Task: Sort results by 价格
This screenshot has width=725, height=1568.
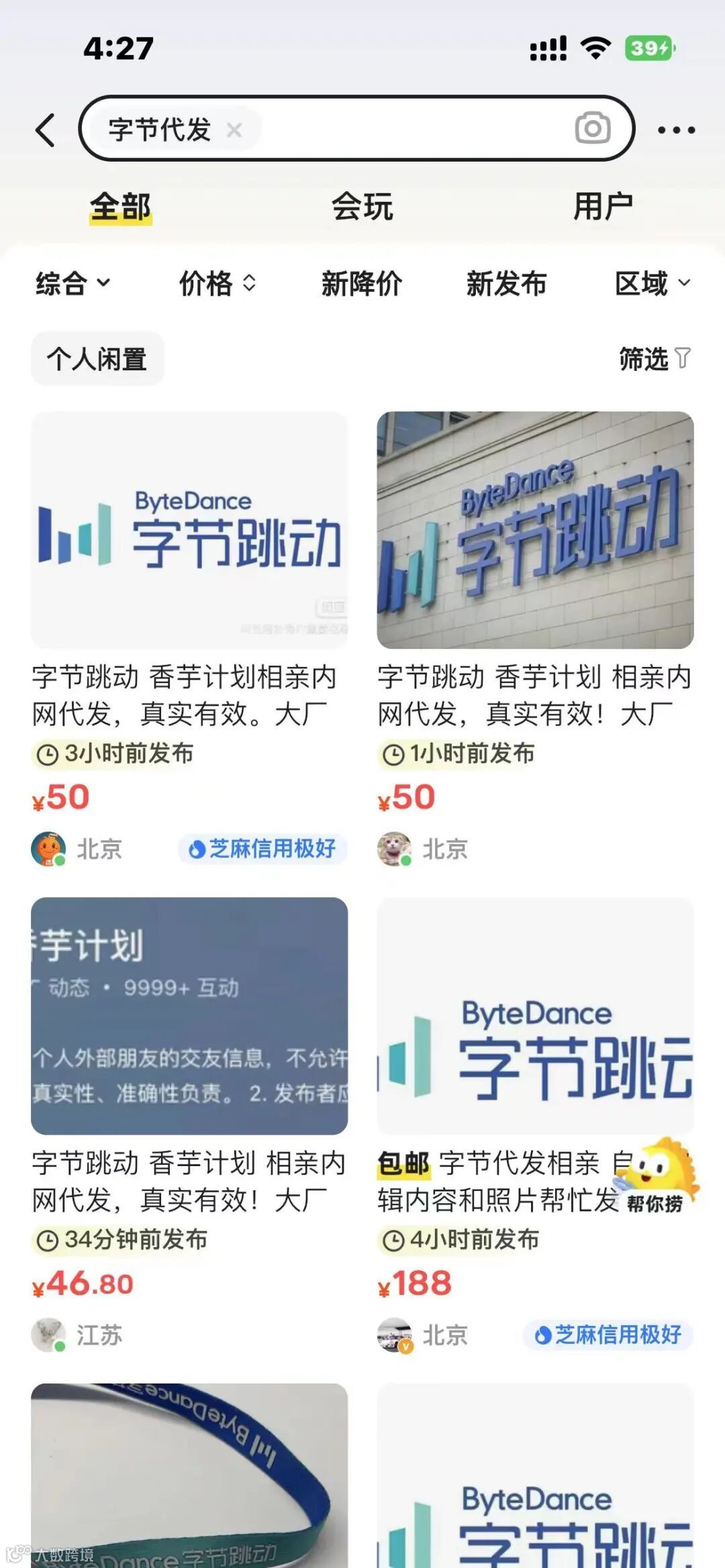Action: (x=217, y=283)
